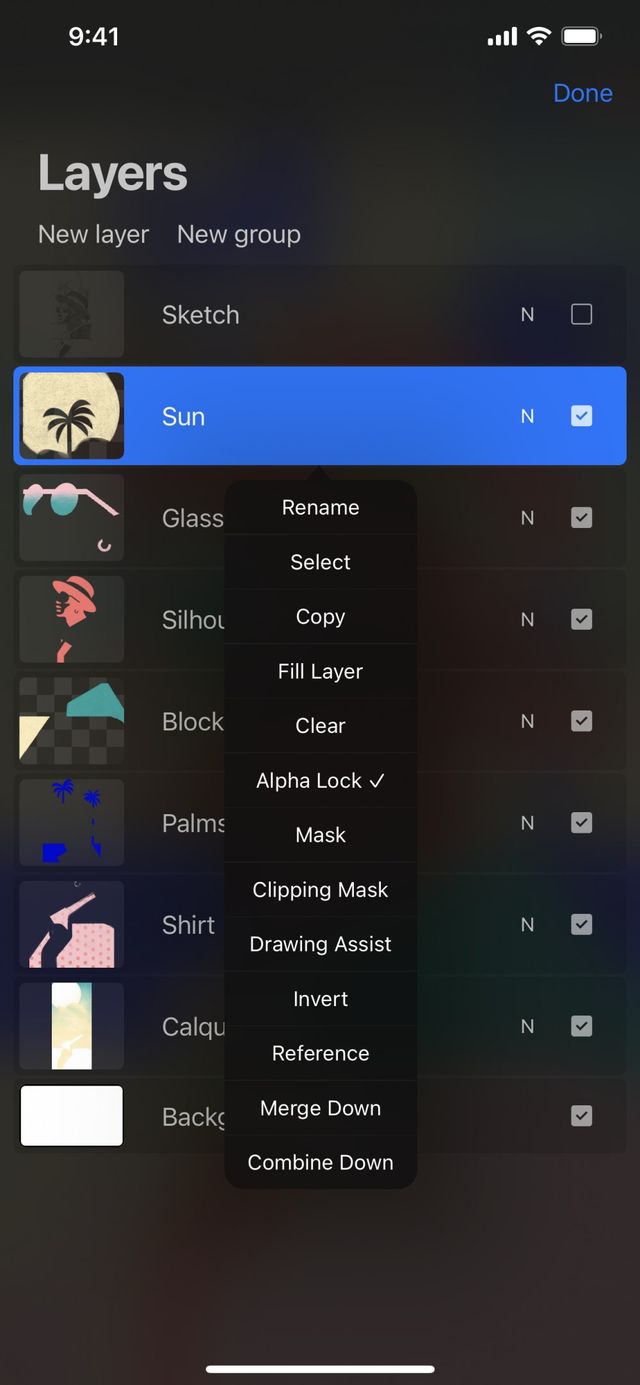Image resolution: width=640 pixels, height=1385 pixels.
Task: Toggle Alpha Lock off
Action: [x=320, y=781]
